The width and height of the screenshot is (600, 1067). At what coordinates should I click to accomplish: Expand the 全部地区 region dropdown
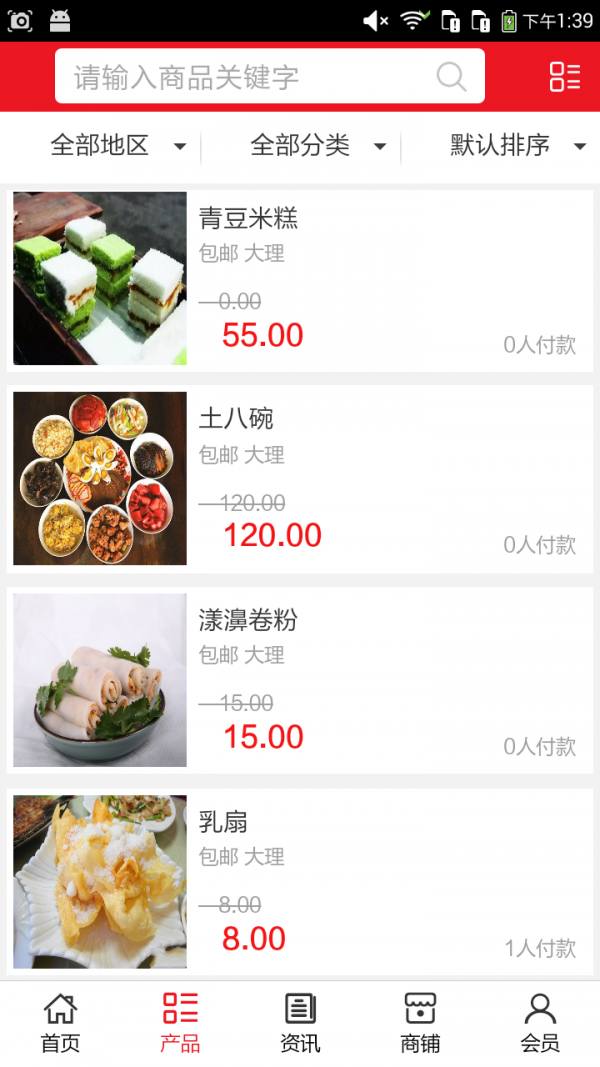pyautogui.click(x=118, y=146)
